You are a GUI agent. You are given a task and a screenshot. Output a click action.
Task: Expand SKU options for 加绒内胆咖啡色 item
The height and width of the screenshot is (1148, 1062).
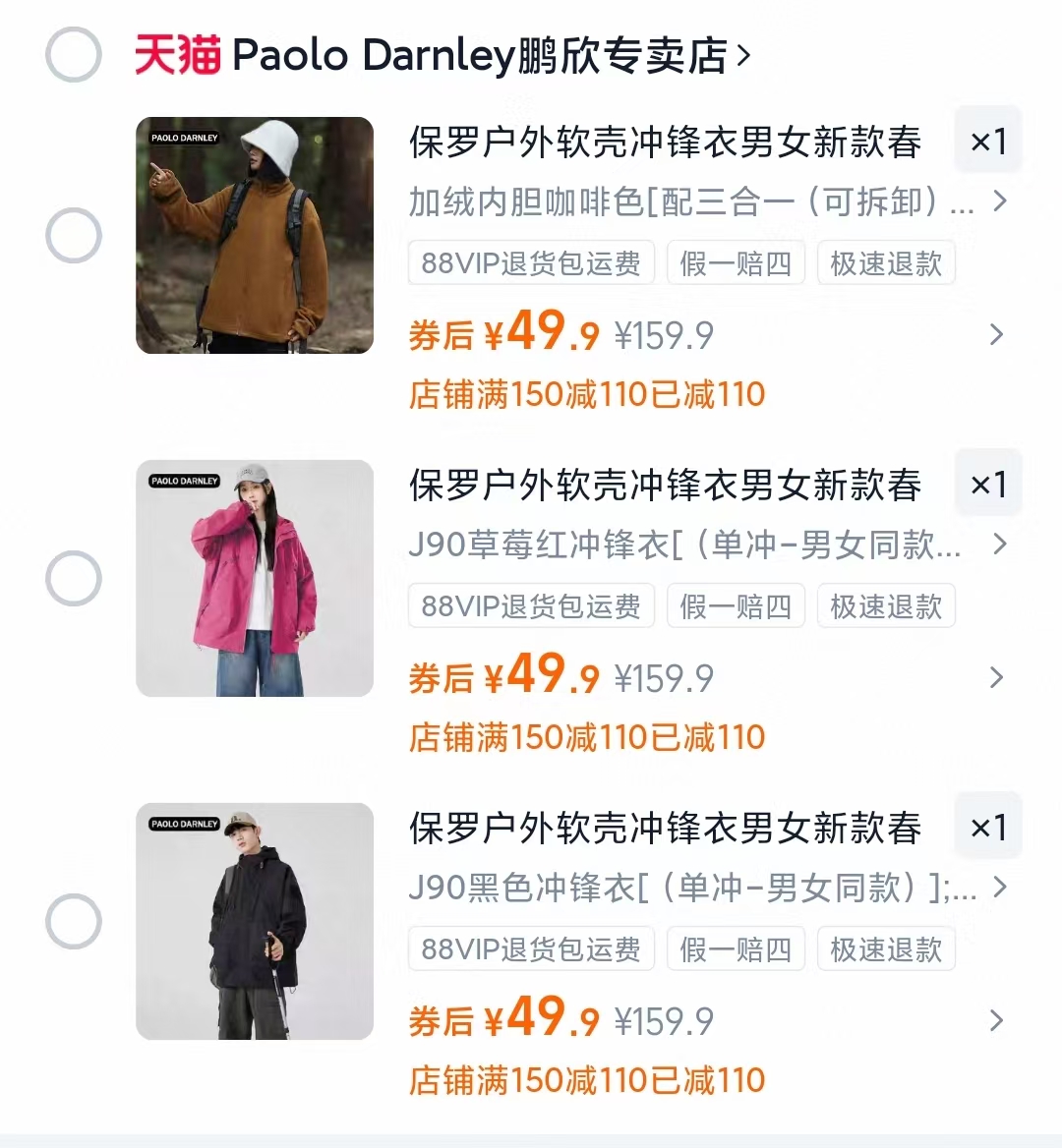[x=1000, y=201]
